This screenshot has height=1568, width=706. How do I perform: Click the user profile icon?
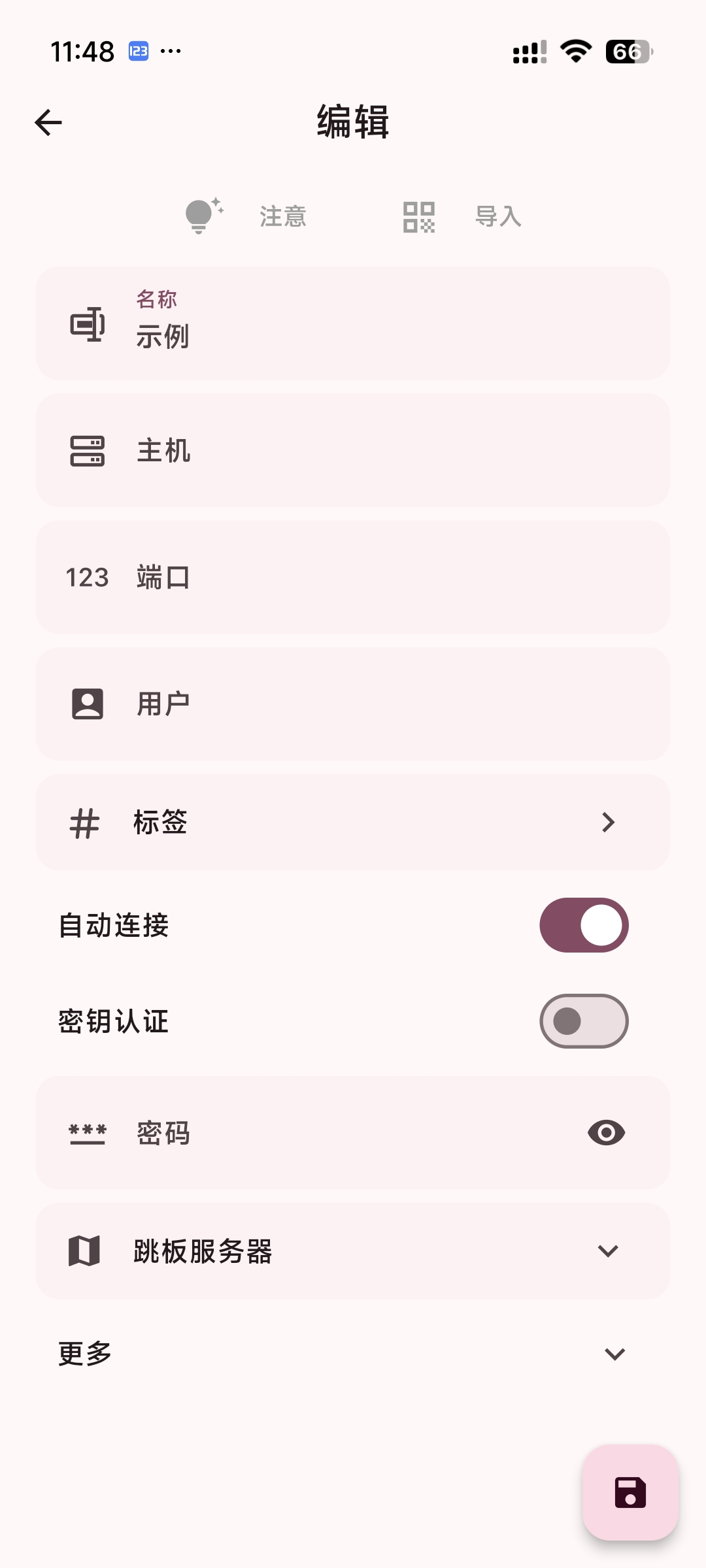(87, 704)
